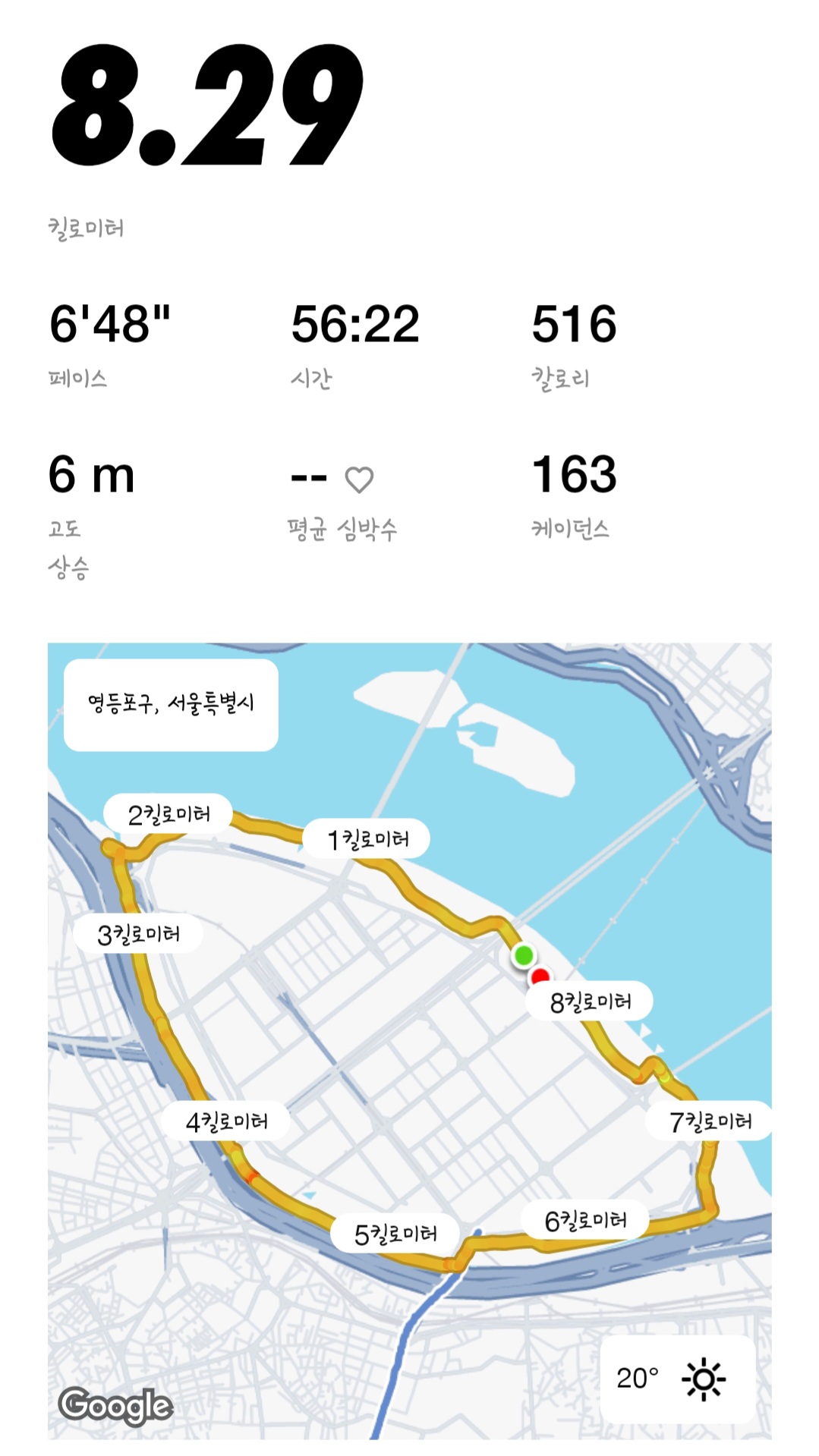
Task: Tap the 8킬로미터 split marker
Action: point(593,1001)
